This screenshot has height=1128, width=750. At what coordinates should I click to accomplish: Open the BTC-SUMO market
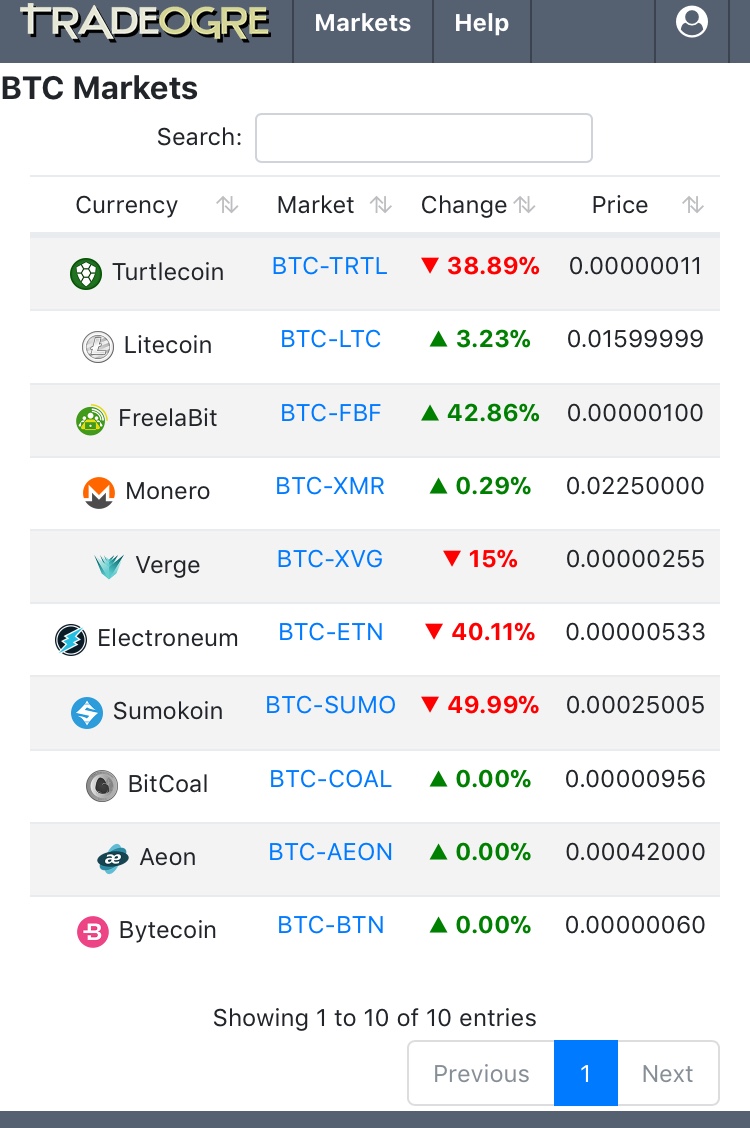tap(330, 705)
